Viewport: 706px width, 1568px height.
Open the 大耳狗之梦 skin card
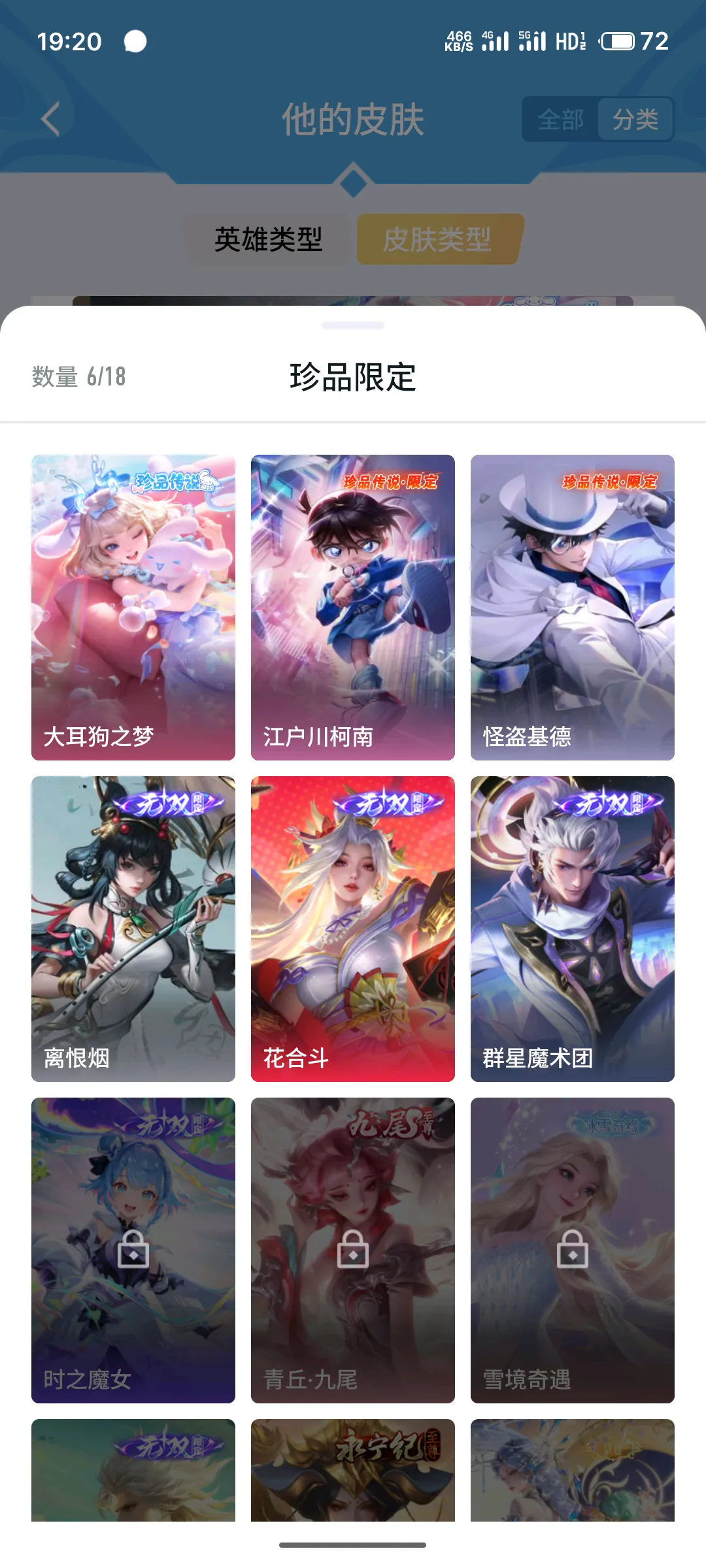pos(133,607)
